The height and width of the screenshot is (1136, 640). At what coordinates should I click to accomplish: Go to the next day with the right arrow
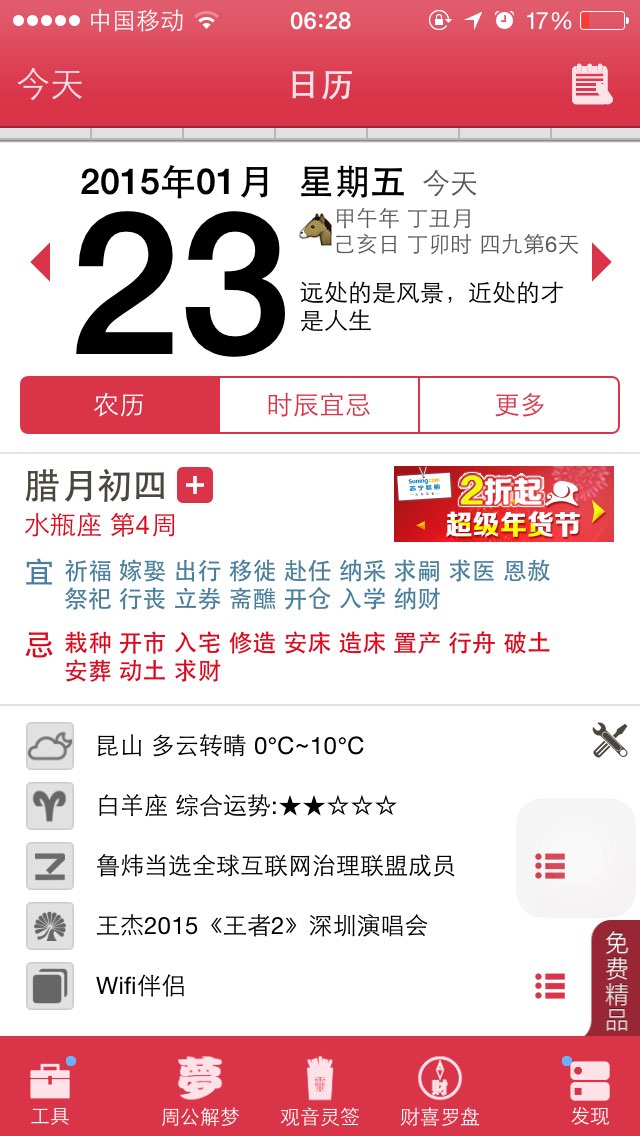tap(601, 262)
